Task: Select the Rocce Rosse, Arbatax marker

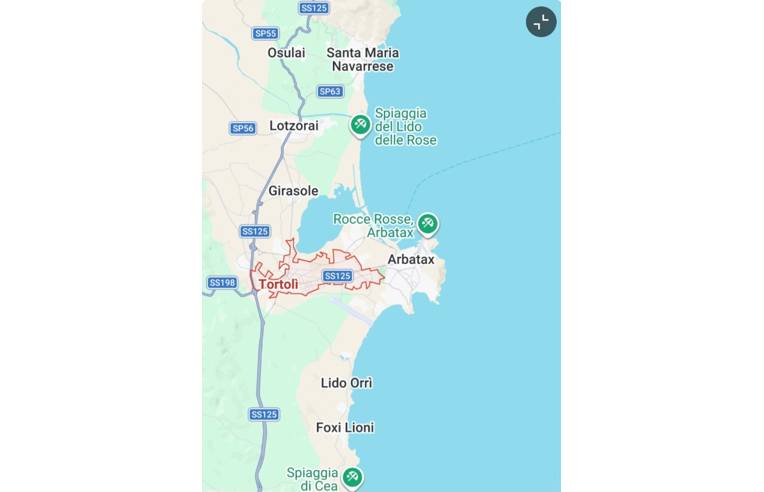Action: [428, 223]
